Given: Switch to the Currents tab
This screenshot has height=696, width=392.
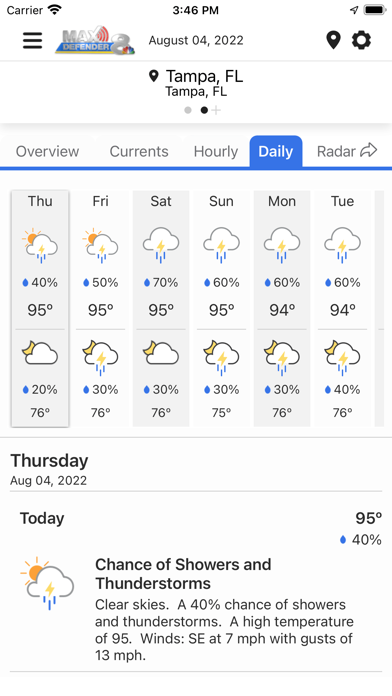Looking at the screenshot, I should point(139,151).
